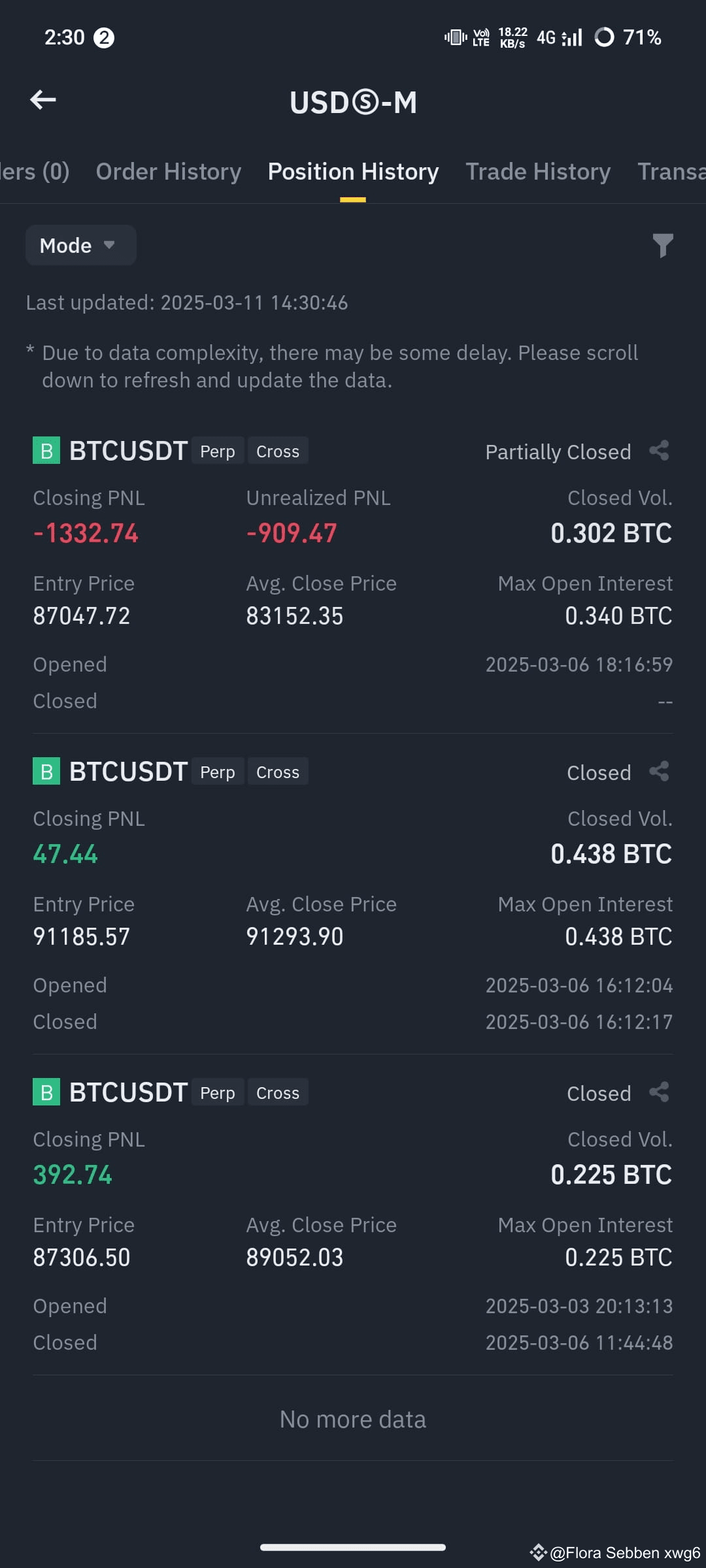This screenshot has height=1568, width=706.
Task: Tap the B token icon on first BTCUSDT position
Action: (45, 450)
